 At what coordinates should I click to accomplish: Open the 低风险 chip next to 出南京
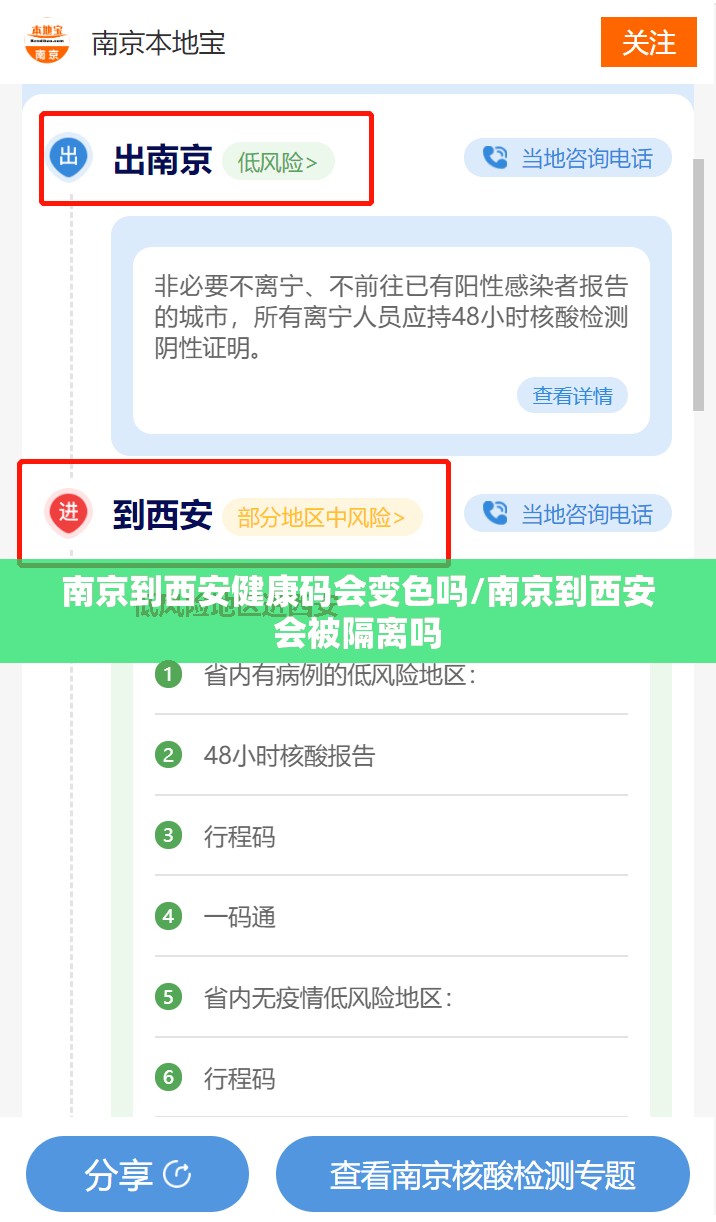point(278,161)
